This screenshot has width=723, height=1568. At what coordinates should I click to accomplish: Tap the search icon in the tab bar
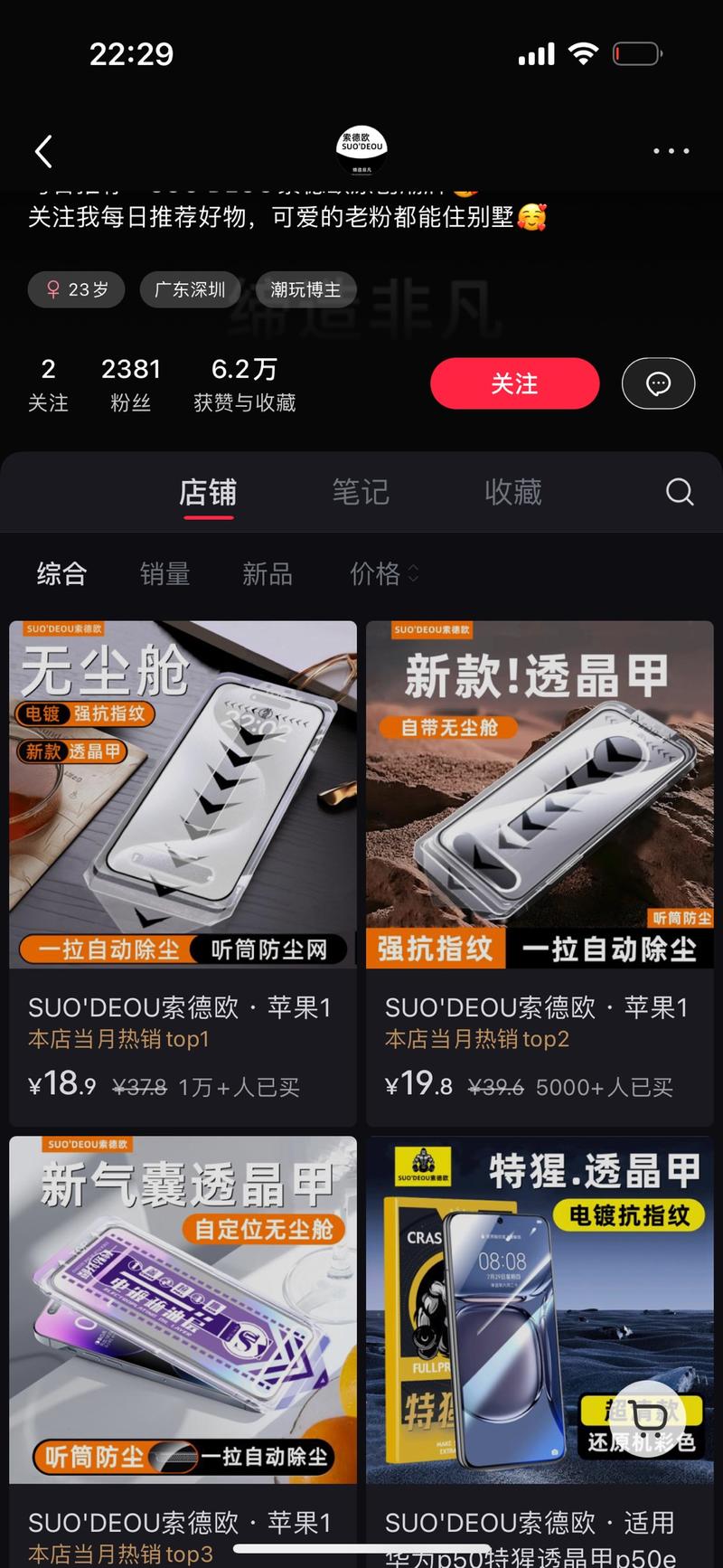pyautogui.click(x=680, y=492)
